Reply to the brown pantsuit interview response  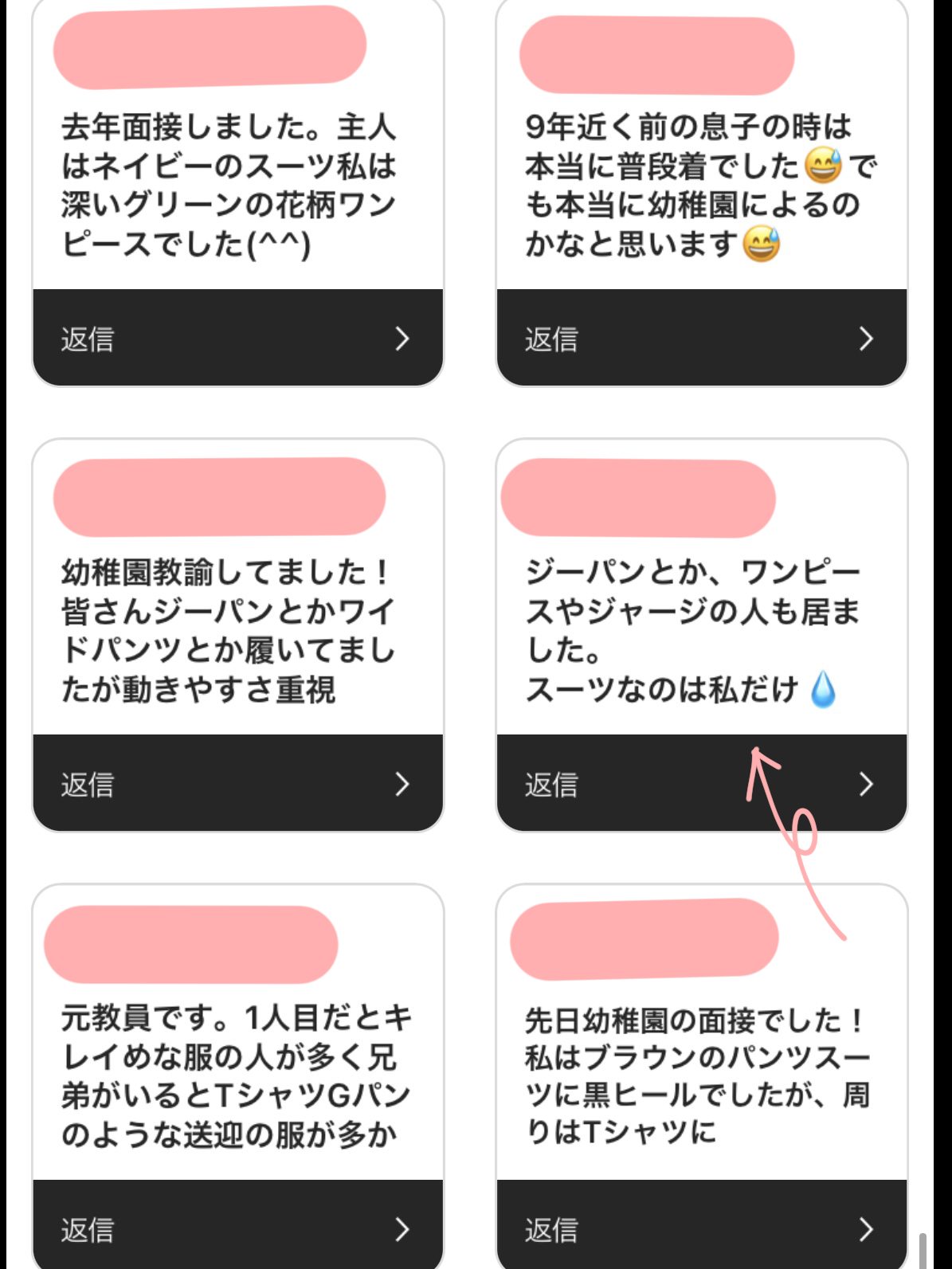click(x=701, y=1229)
